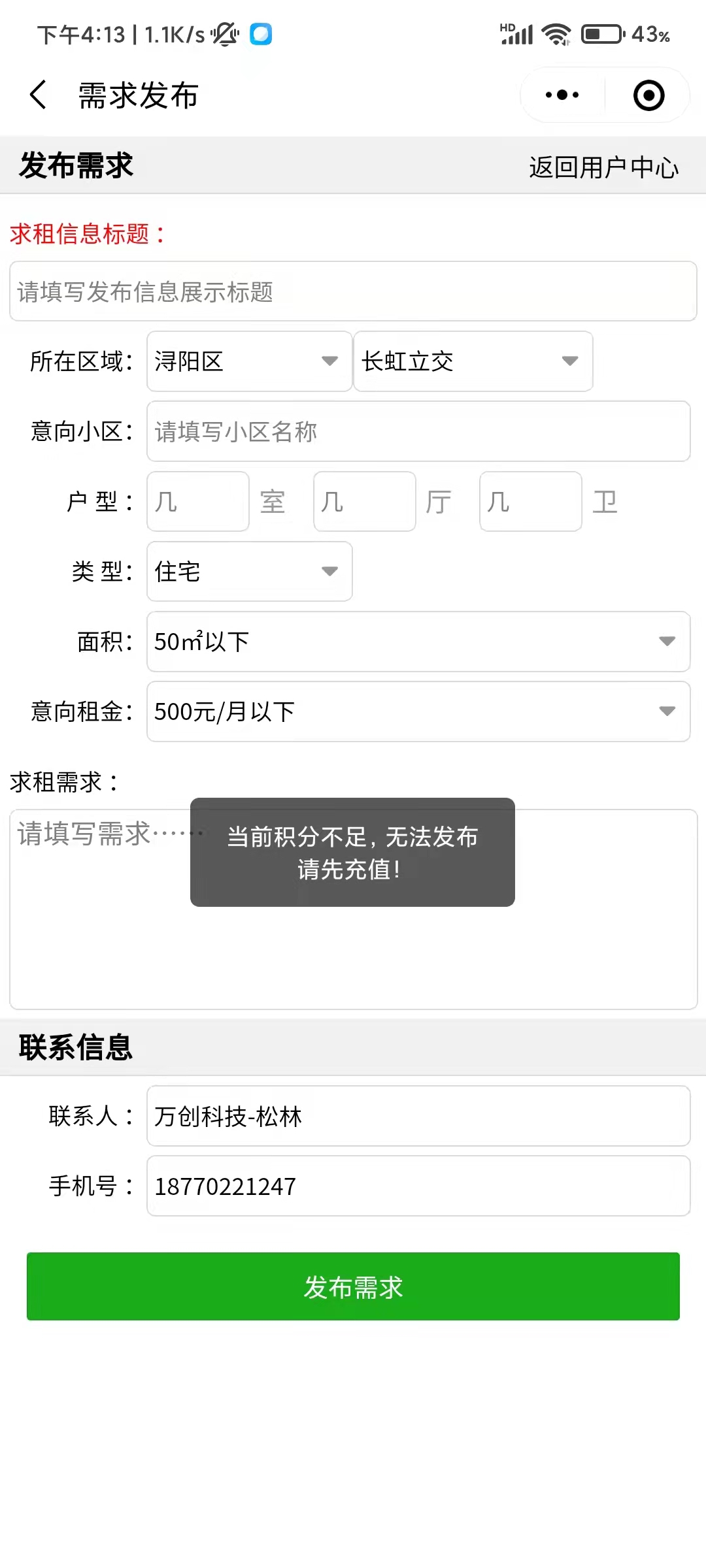Expand the 浔阳区 district dropdown

click(250, 361)
